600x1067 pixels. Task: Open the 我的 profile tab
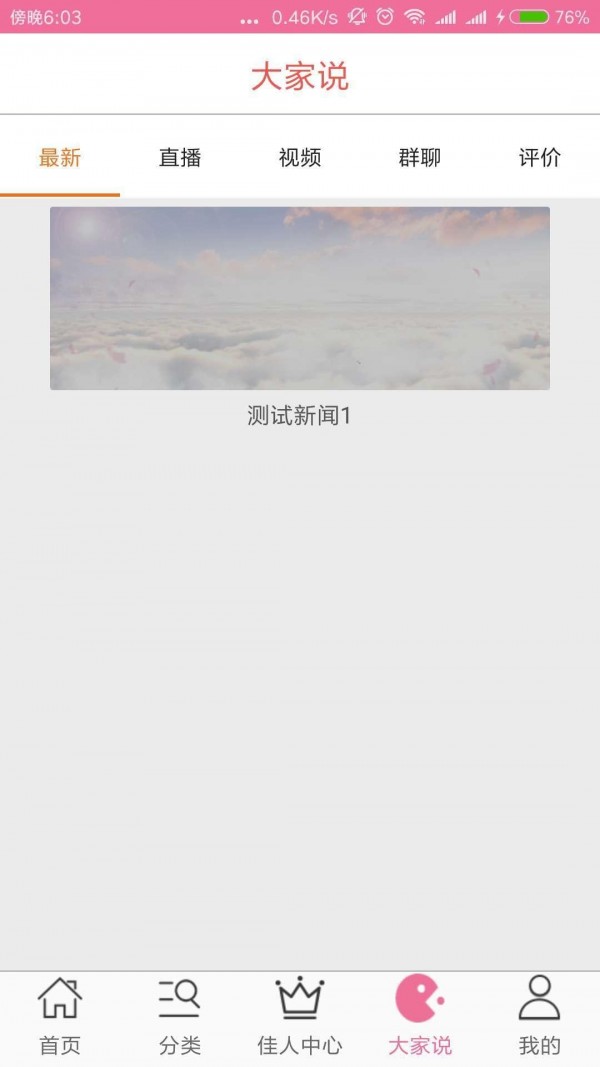[540, 1017]
